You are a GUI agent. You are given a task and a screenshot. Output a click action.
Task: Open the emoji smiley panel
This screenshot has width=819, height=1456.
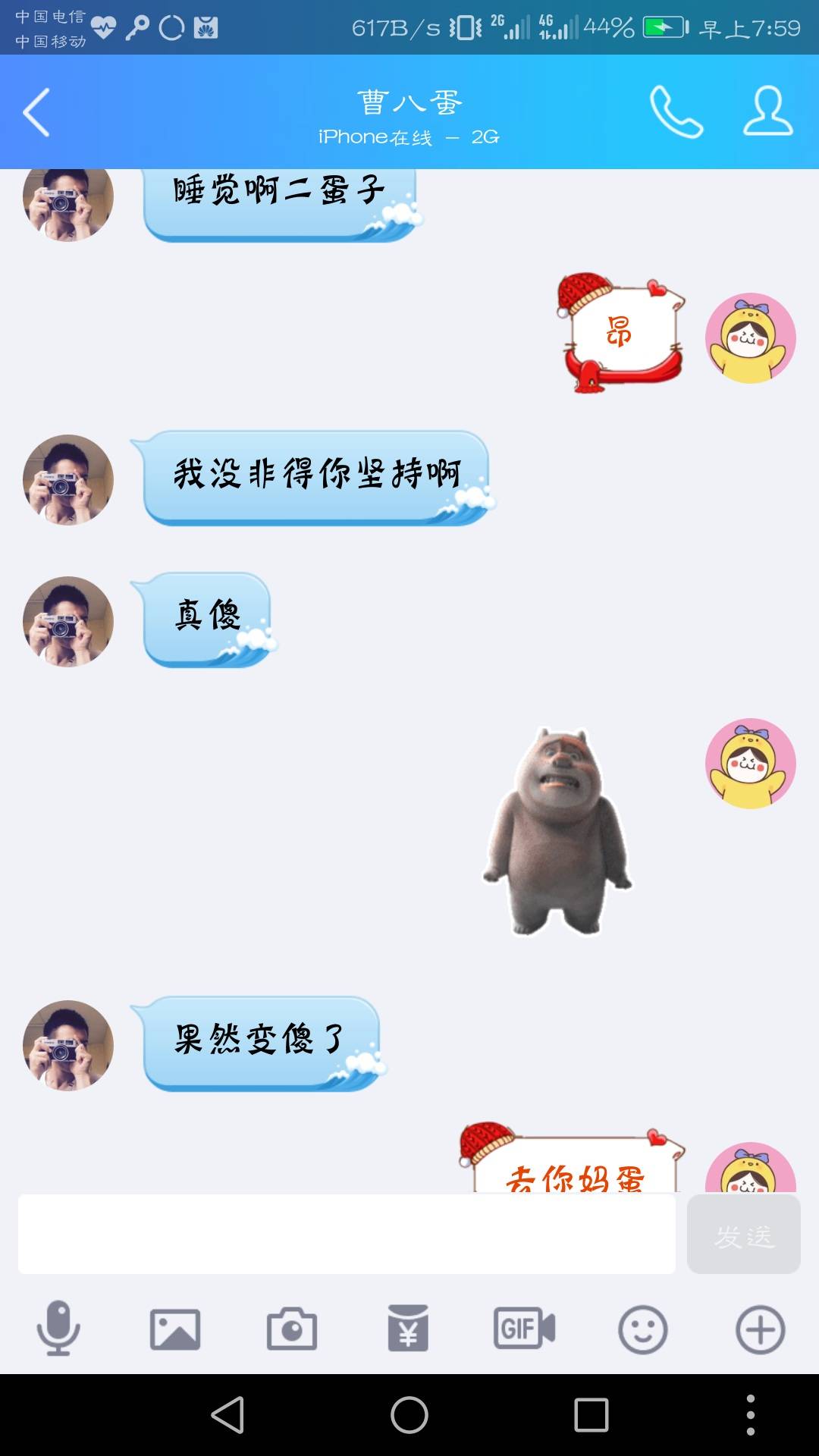(642, 1329)
